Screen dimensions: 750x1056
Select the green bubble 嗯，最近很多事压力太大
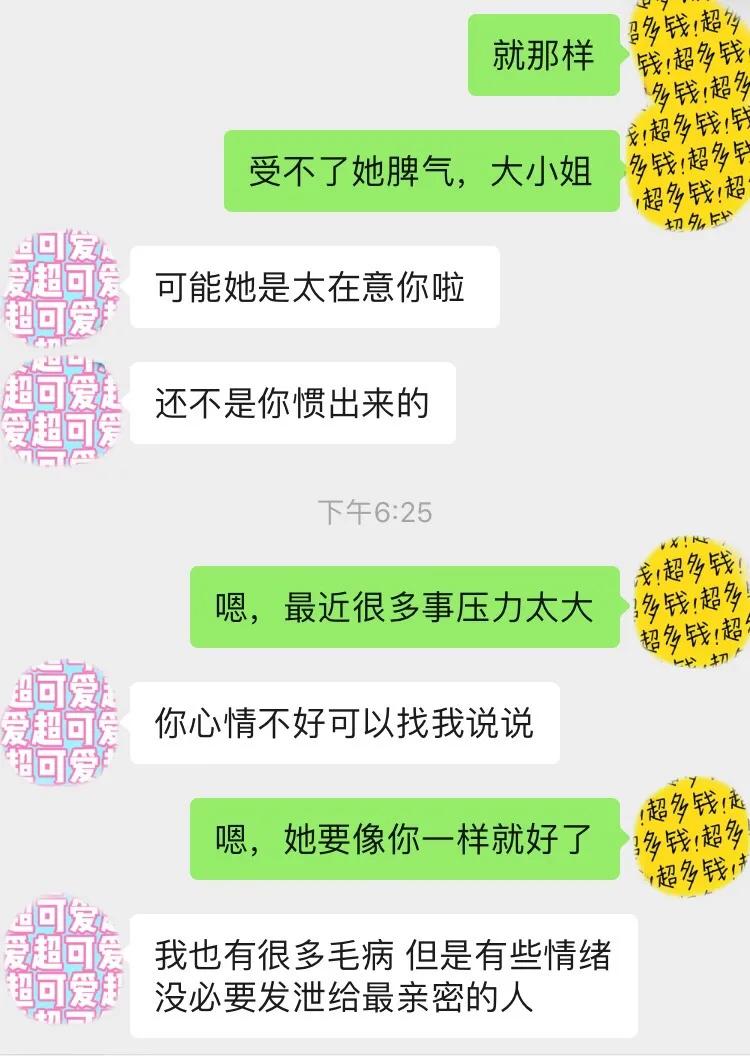tap(403, 606)
